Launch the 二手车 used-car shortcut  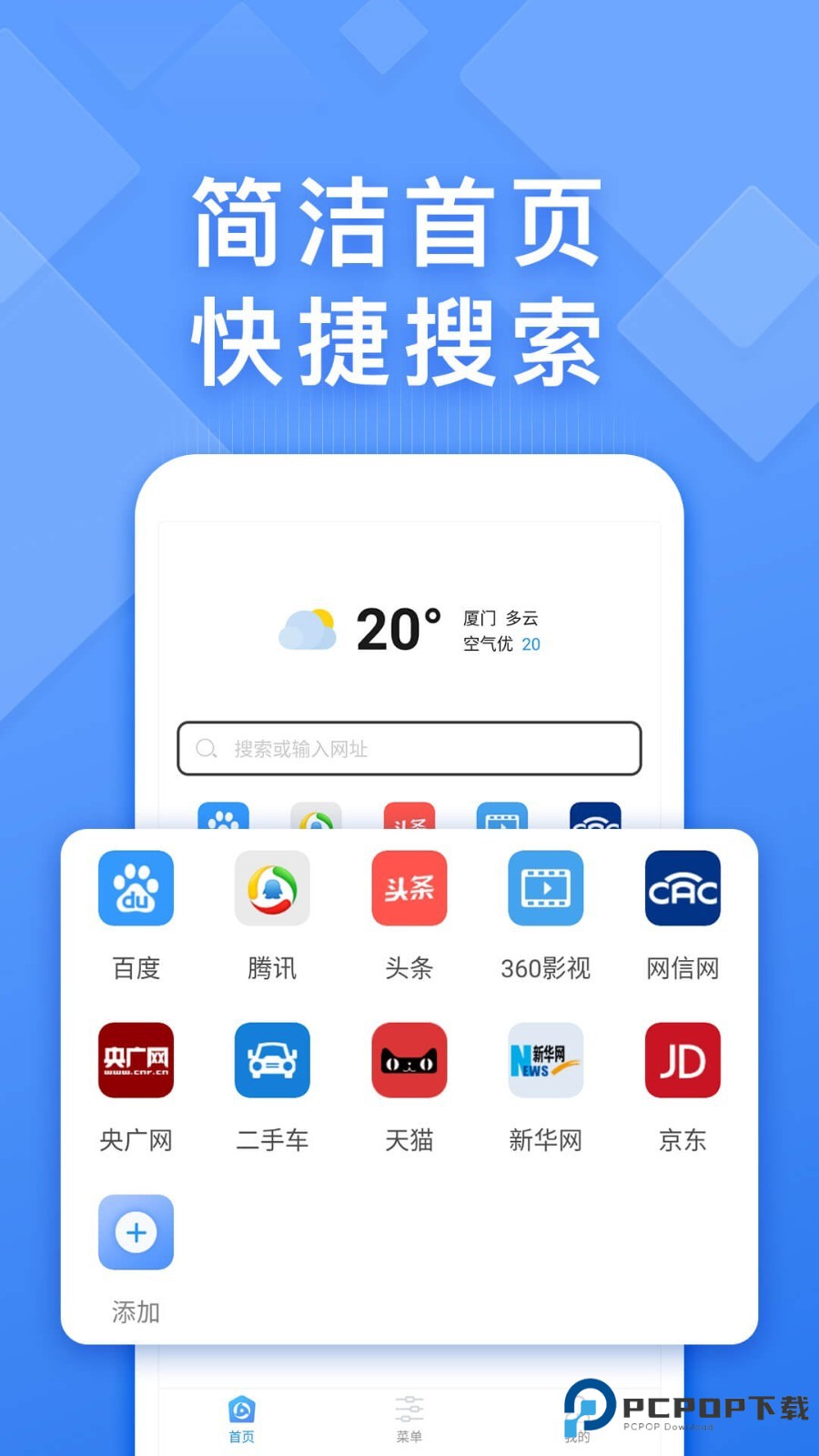[x=272, y=1061]
